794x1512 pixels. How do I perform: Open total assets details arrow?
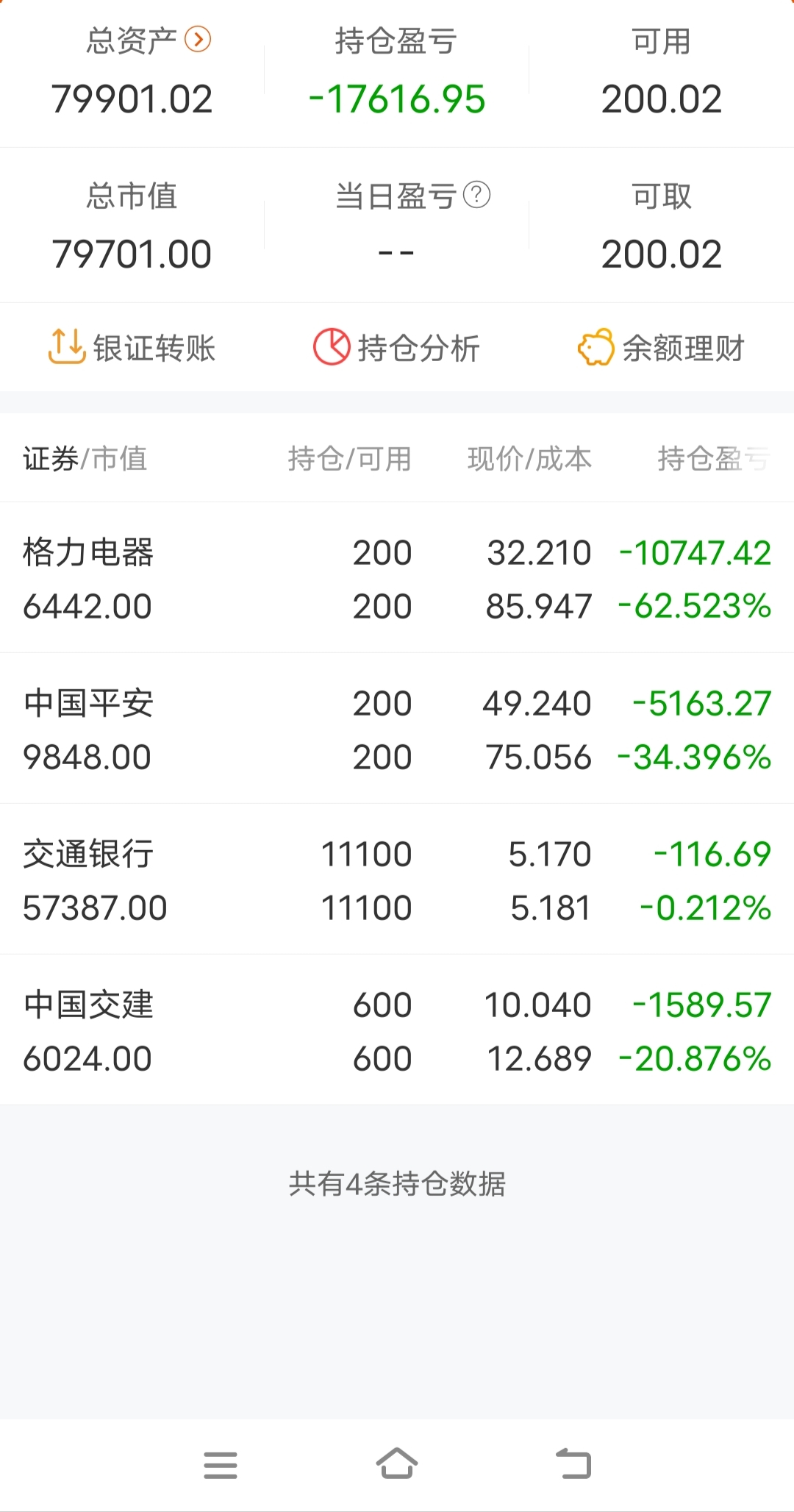tap(198, 39)
